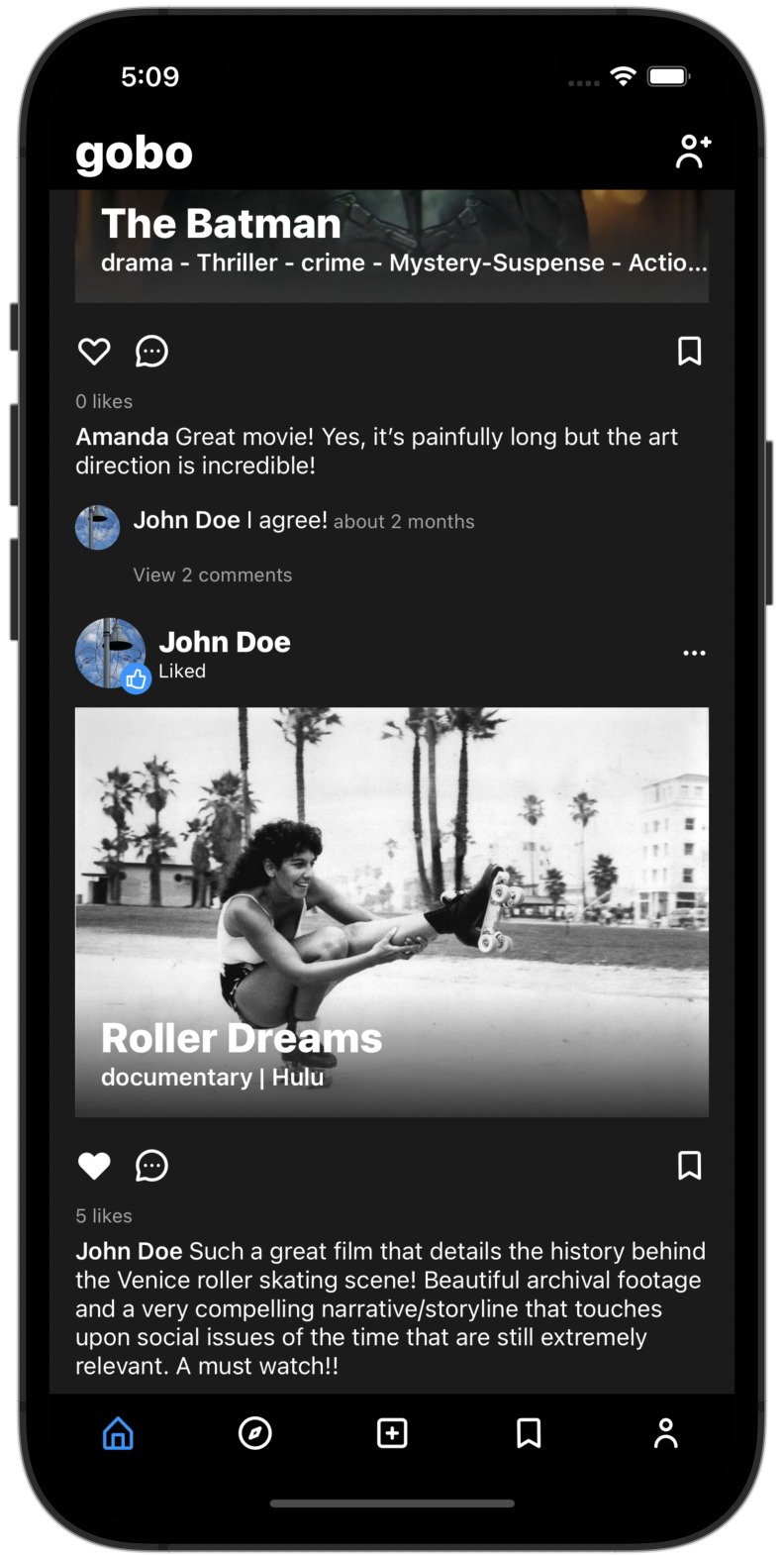Open the Saved bookmarks tab
Viewport: 784px width, 1556px height.
click(529, 1433)
